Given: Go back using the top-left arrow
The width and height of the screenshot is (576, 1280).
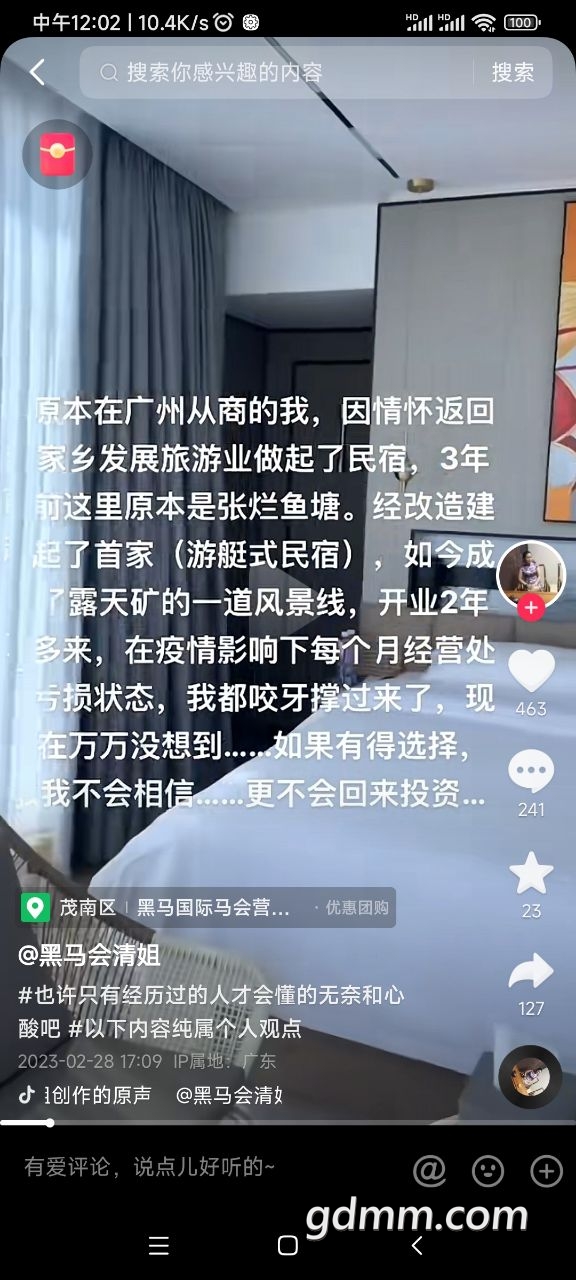Looking at the screenshot, I should tap(37, 72).
